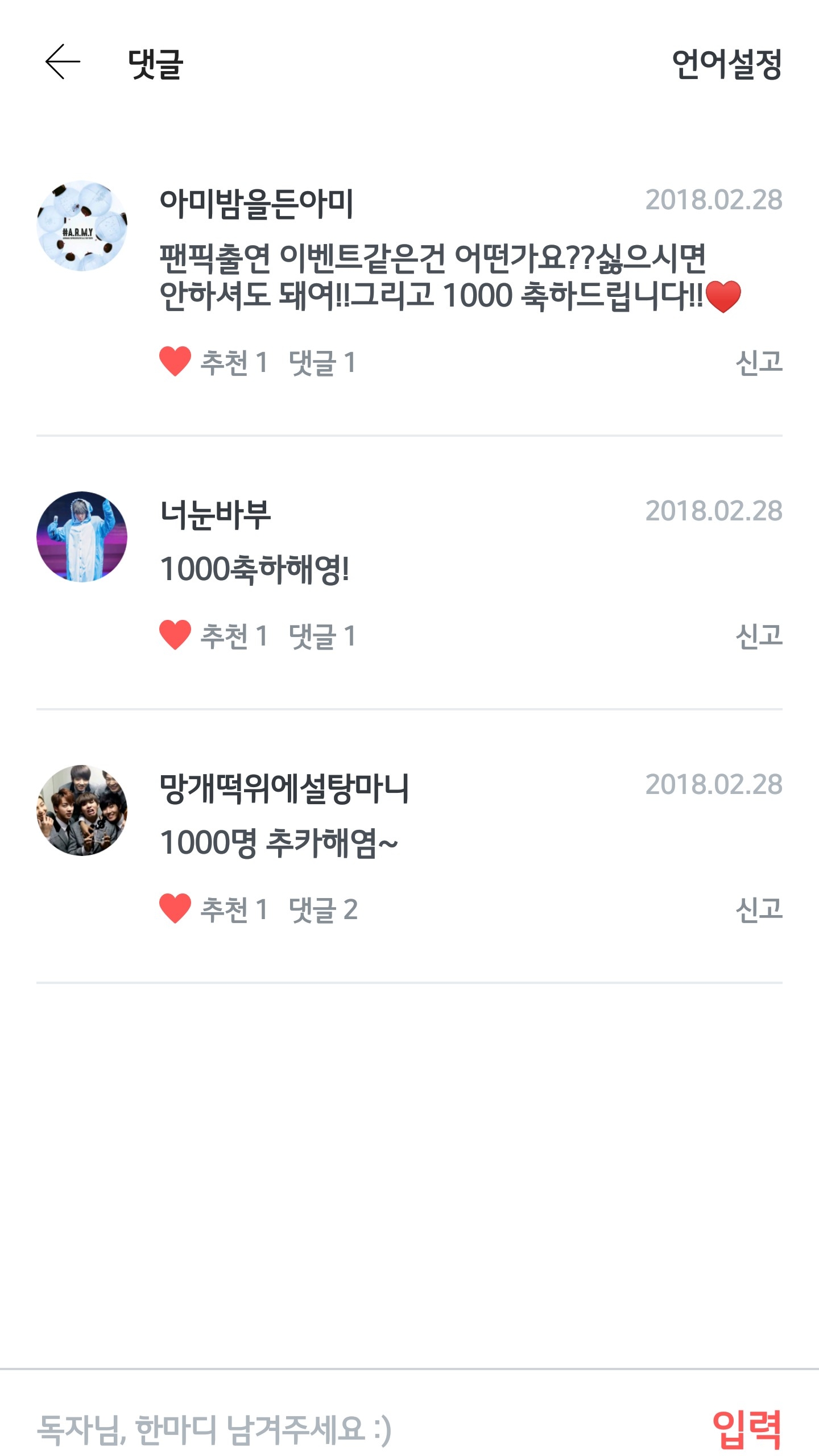This screenshot has height=1456, width=819.
Task: Like 망개떡위에설탕마니's comment with the heart
Action: tap(175, 909)
